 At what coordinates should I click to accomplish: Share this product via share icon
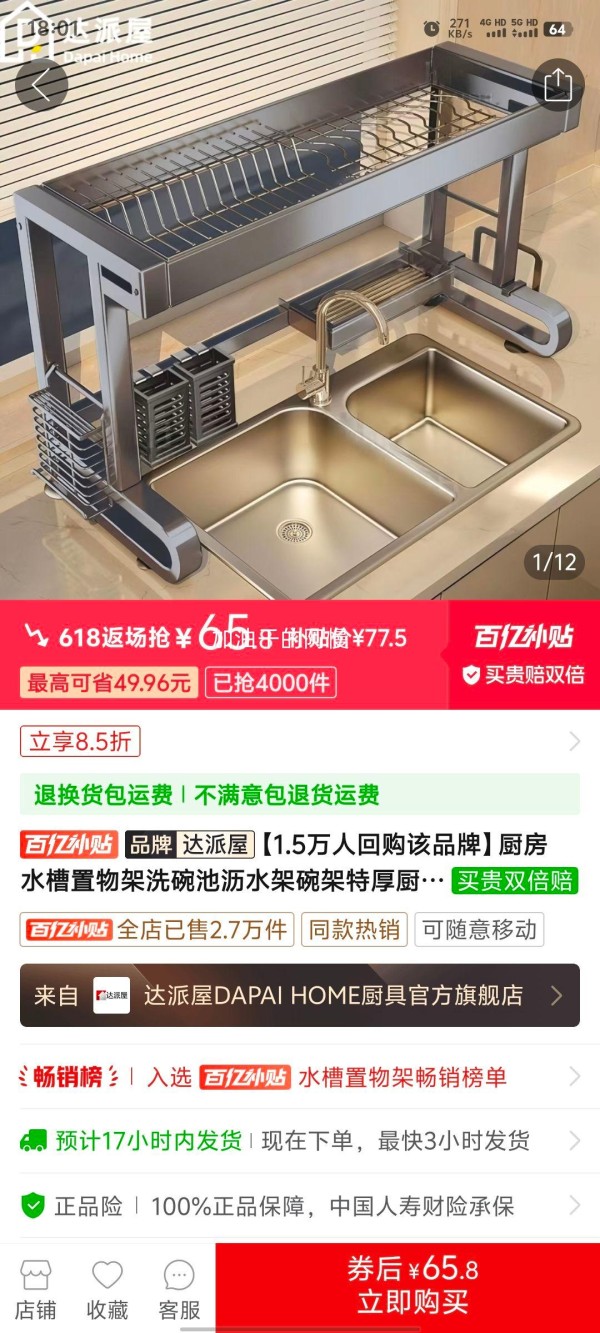(x=557, y=85)
